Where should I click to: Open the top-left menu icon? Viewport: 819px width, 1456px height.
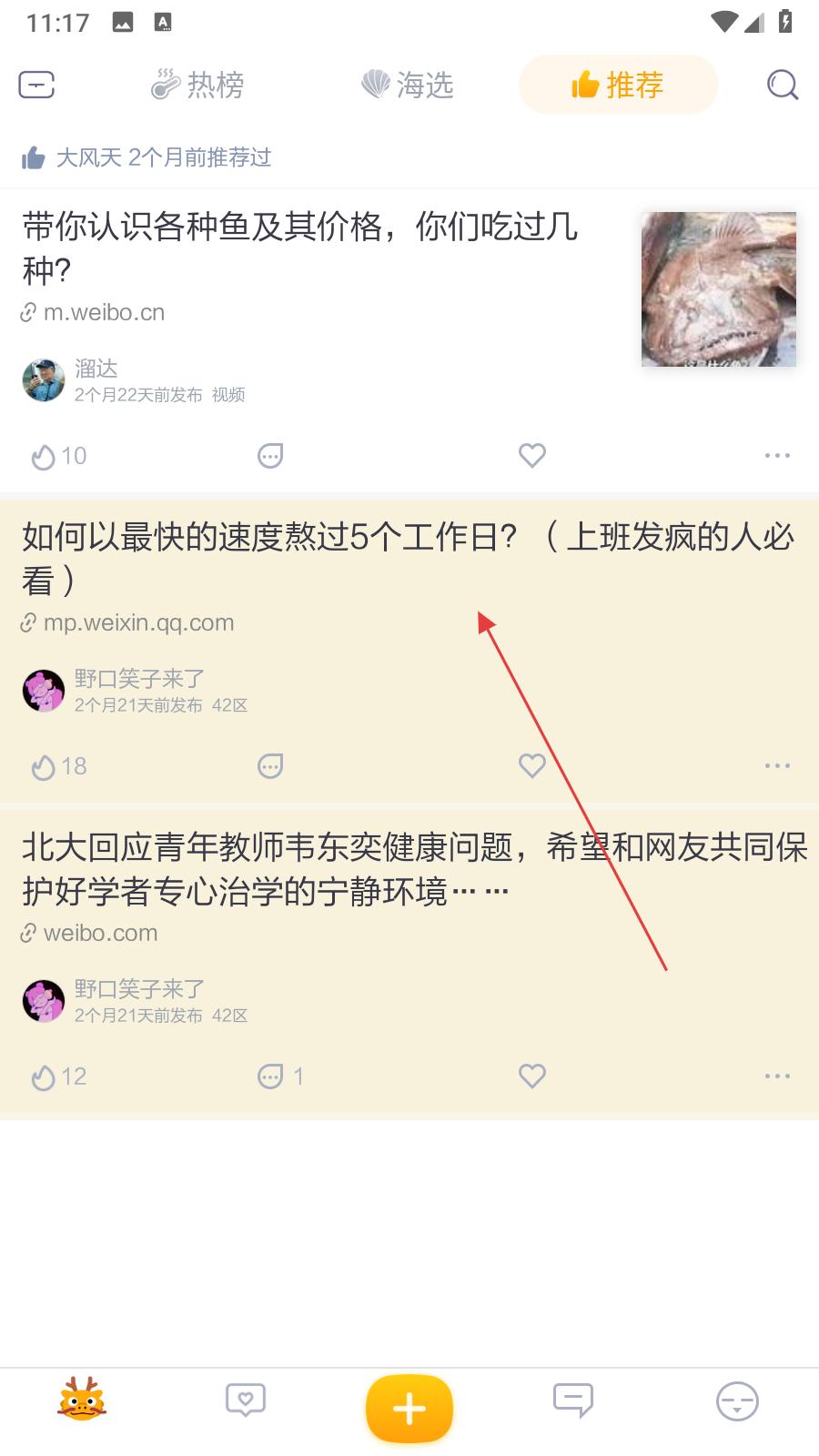pos(36,85)
